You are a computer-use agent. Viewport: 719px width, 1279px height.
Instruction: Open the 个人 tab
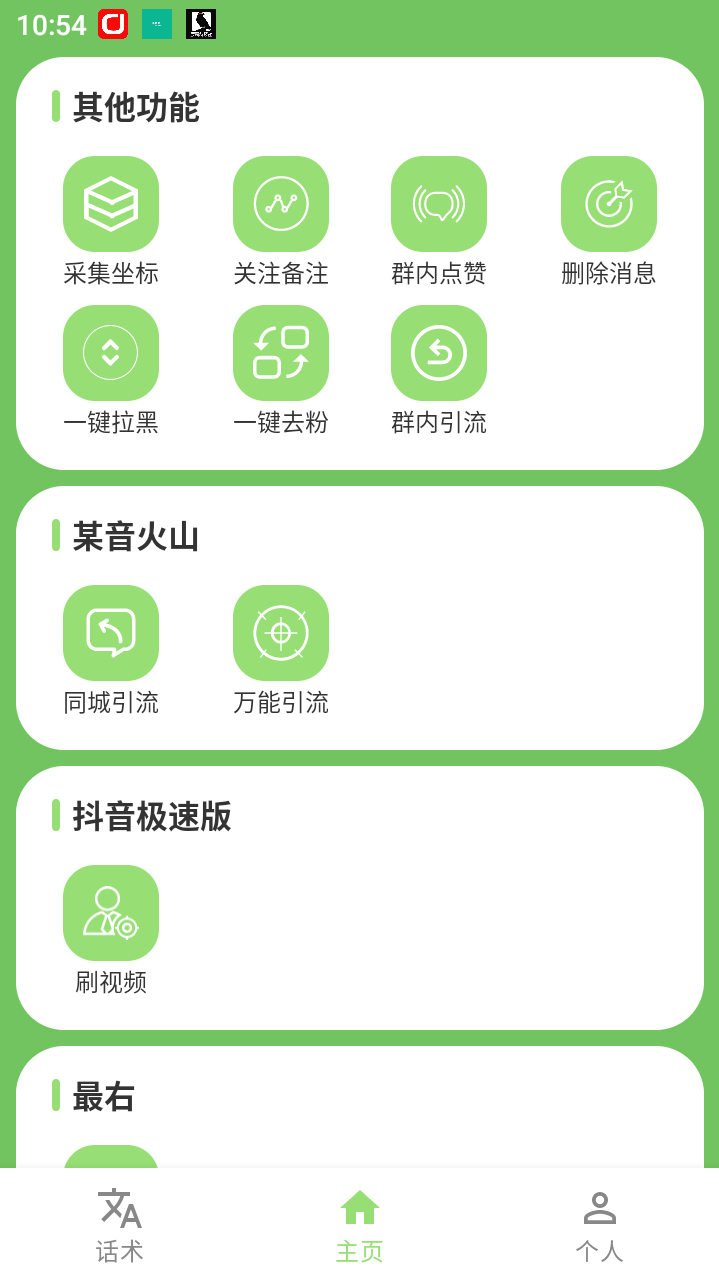(x=599, y=1225)
